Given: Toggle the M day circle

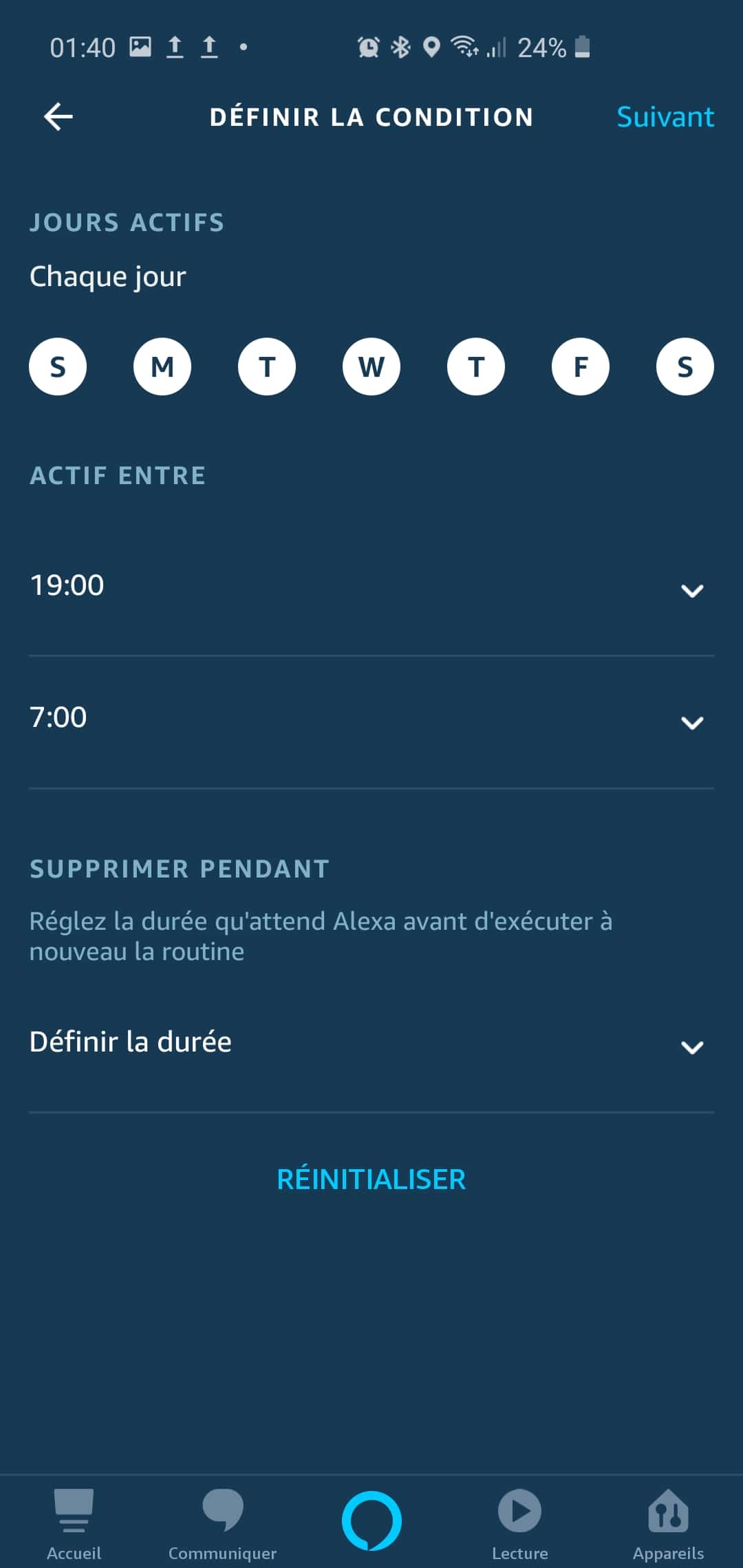Looking at the screenshot, I should click(x=162, y=367).
